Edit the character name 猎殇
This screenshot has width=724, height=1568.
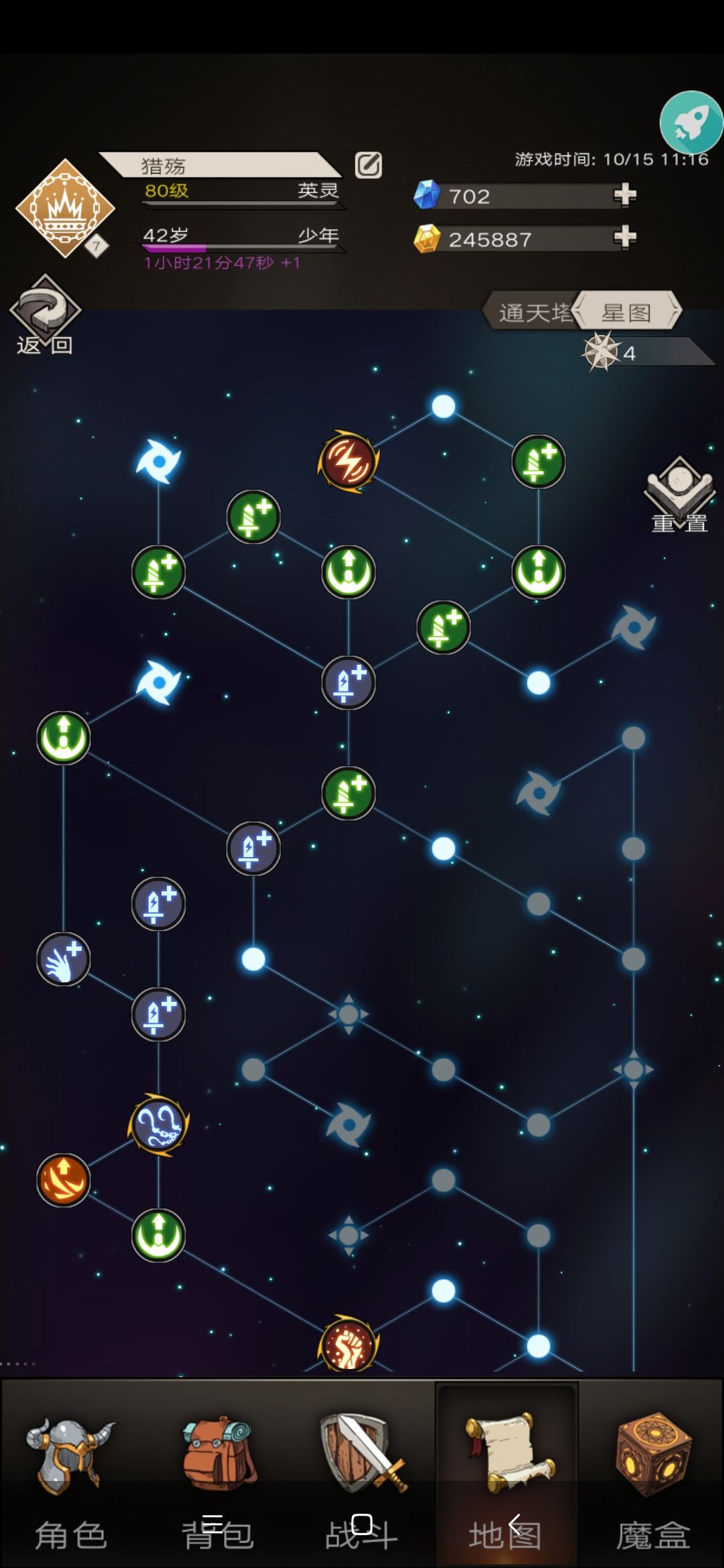[368, 165]
